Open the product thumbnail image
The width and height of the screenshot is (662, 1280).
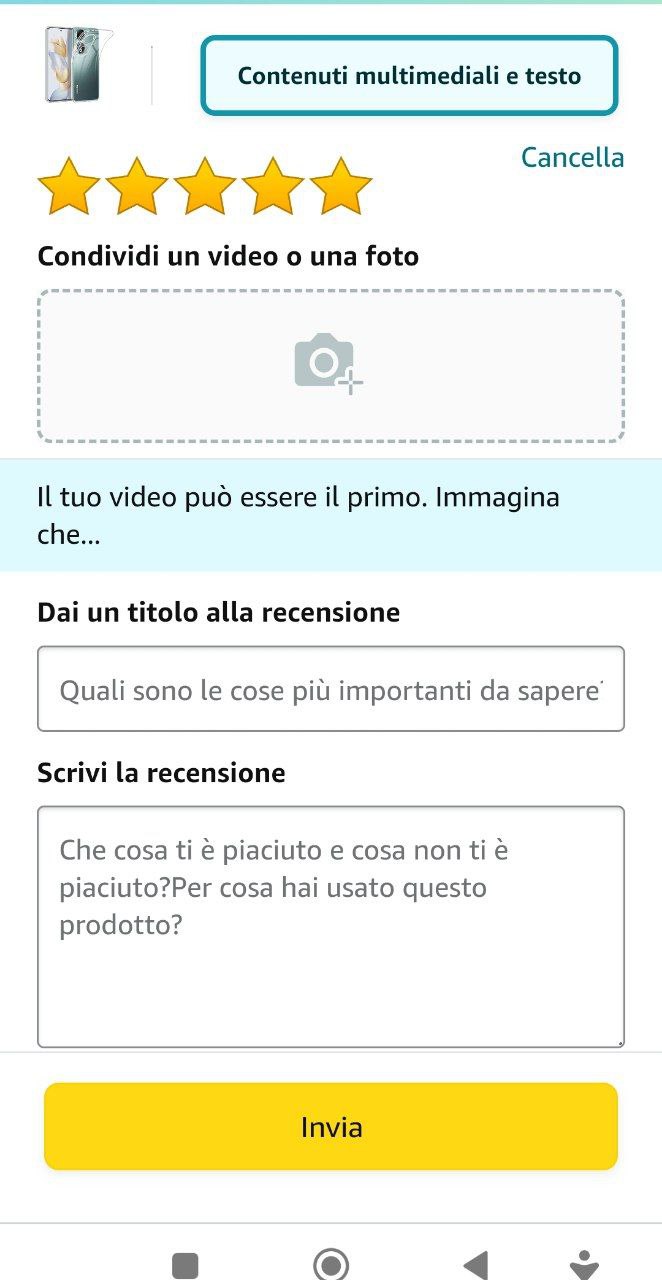tap(80, 66)
